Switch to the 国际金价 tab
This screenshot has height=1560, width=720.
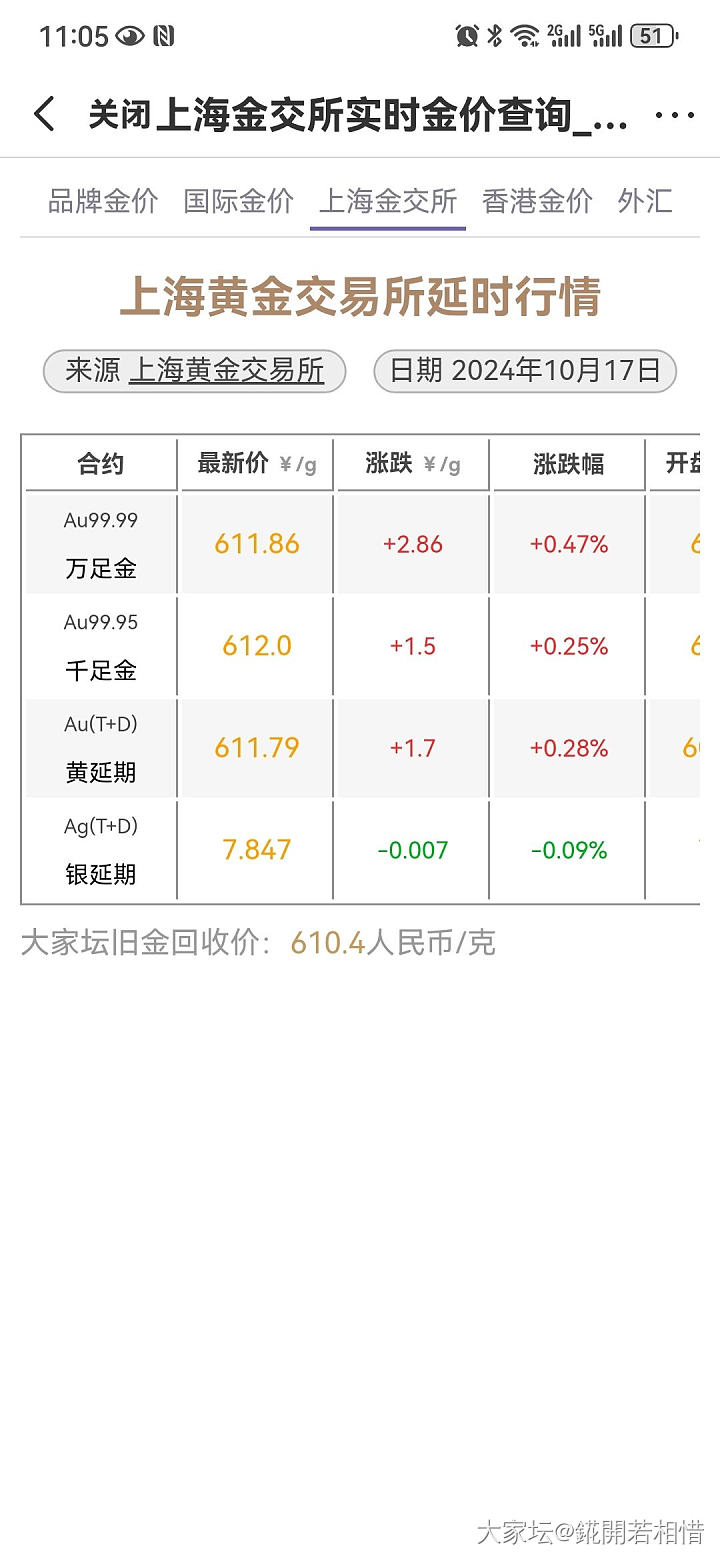(238, 201)
